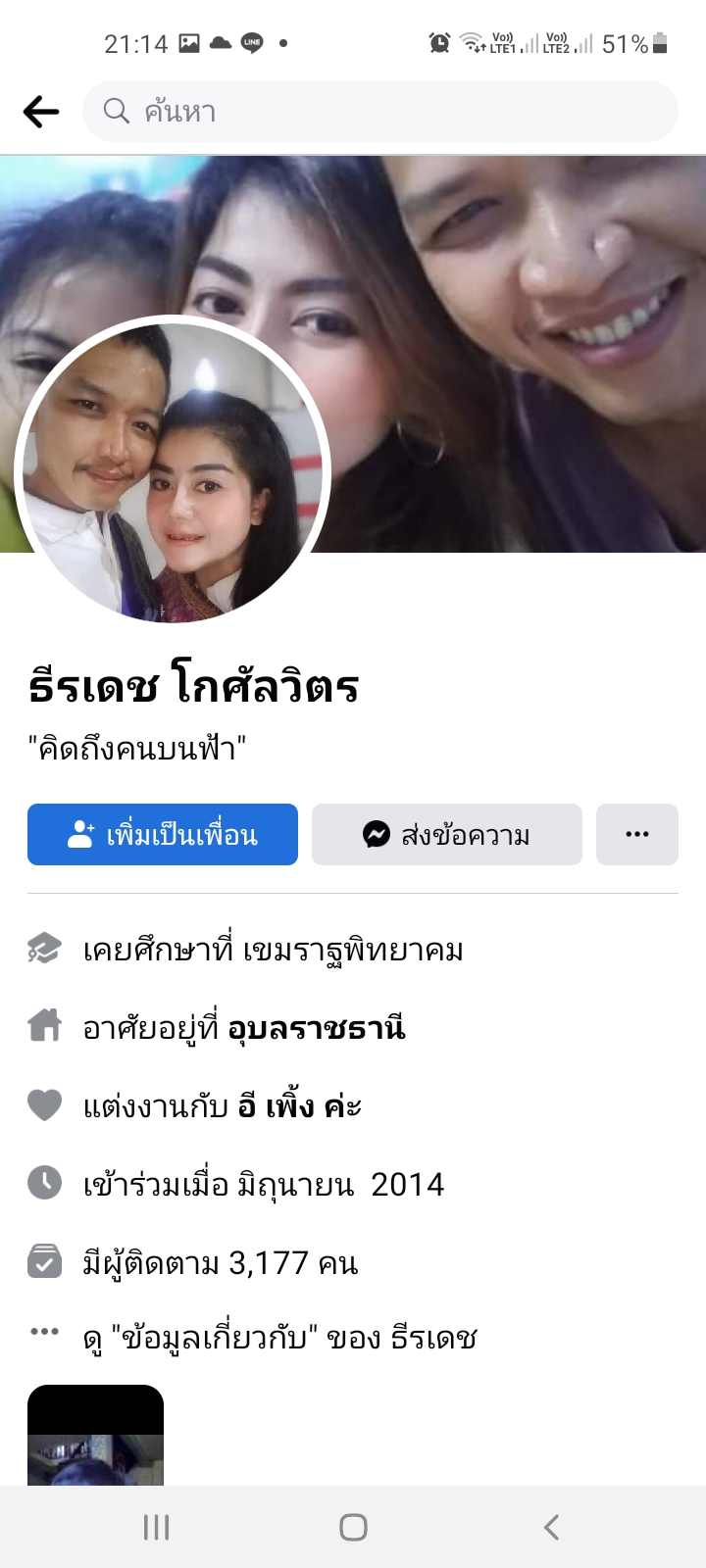This screenshot has height=1568, width=706.
Task: View the circular profile picture
Action: (173, 472)
